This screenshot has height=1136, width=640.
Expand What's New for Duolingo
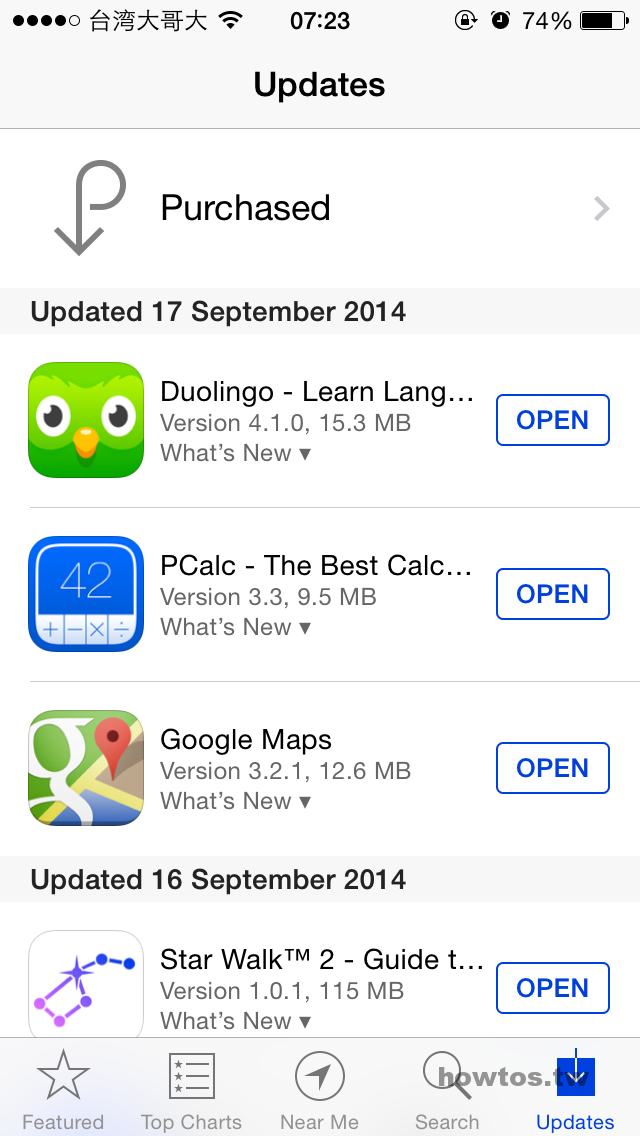[x=235, y=454]
